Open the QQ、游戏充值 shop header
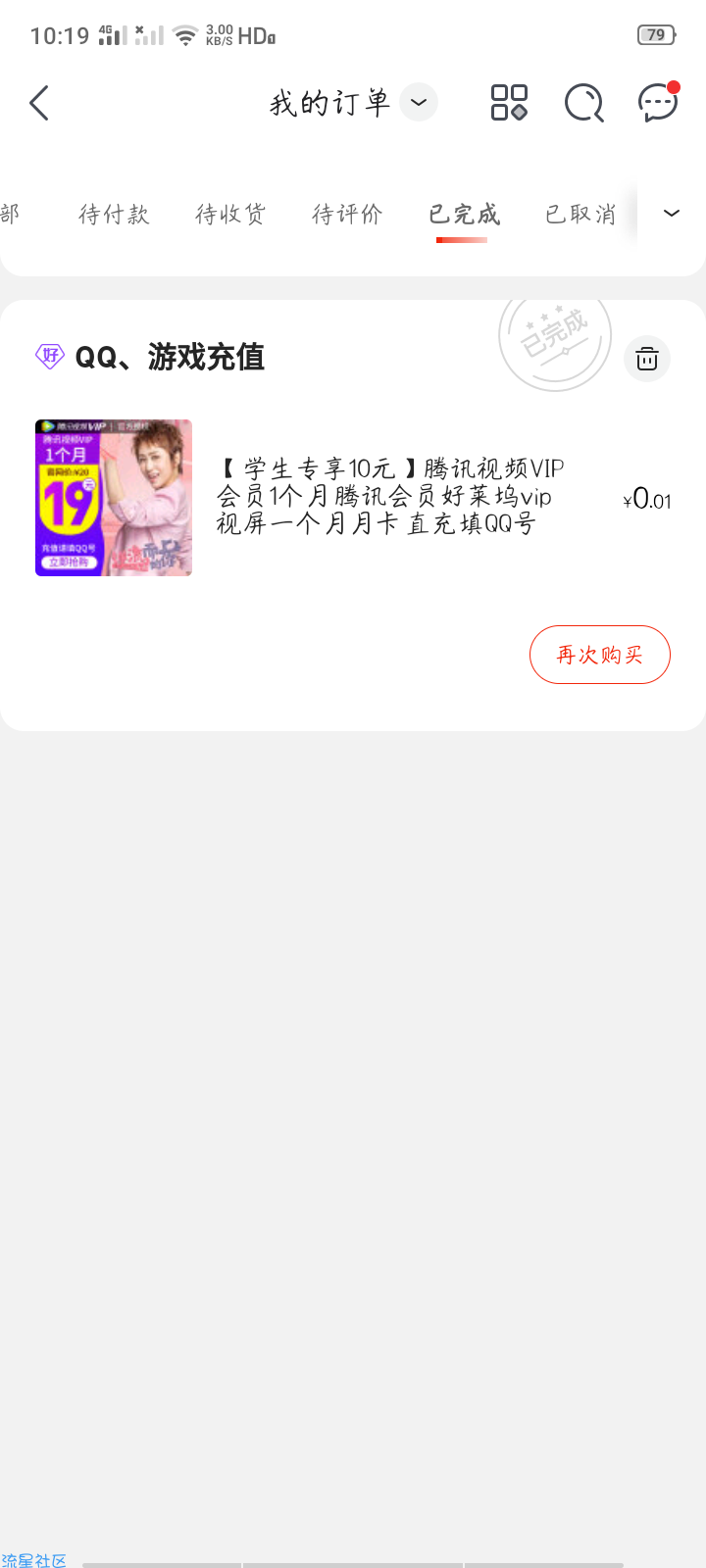The width and height of the screenshot is (706, 1568). [x=150, y=357]
